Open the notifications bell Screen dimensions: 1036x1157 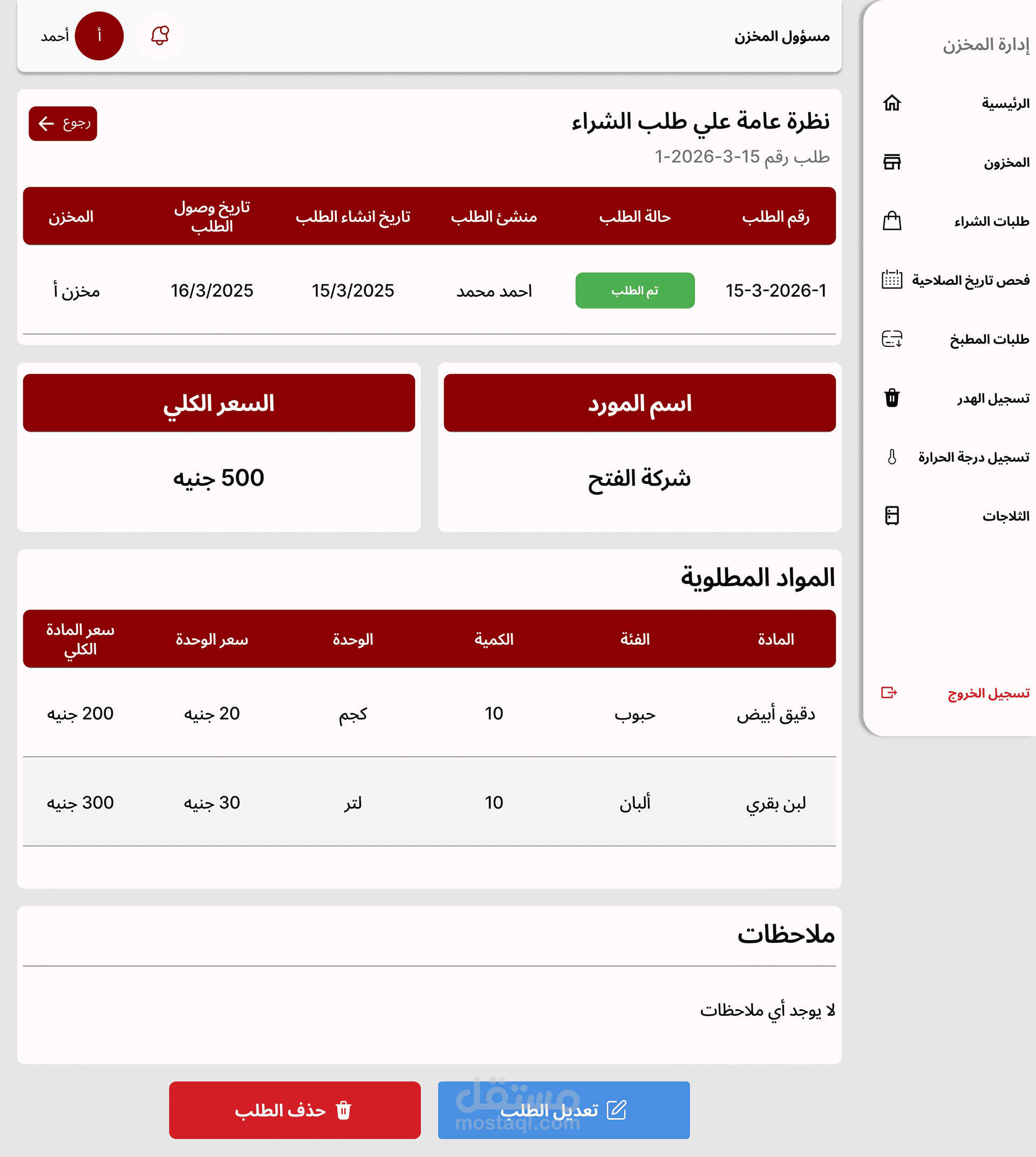coord(160,36)
